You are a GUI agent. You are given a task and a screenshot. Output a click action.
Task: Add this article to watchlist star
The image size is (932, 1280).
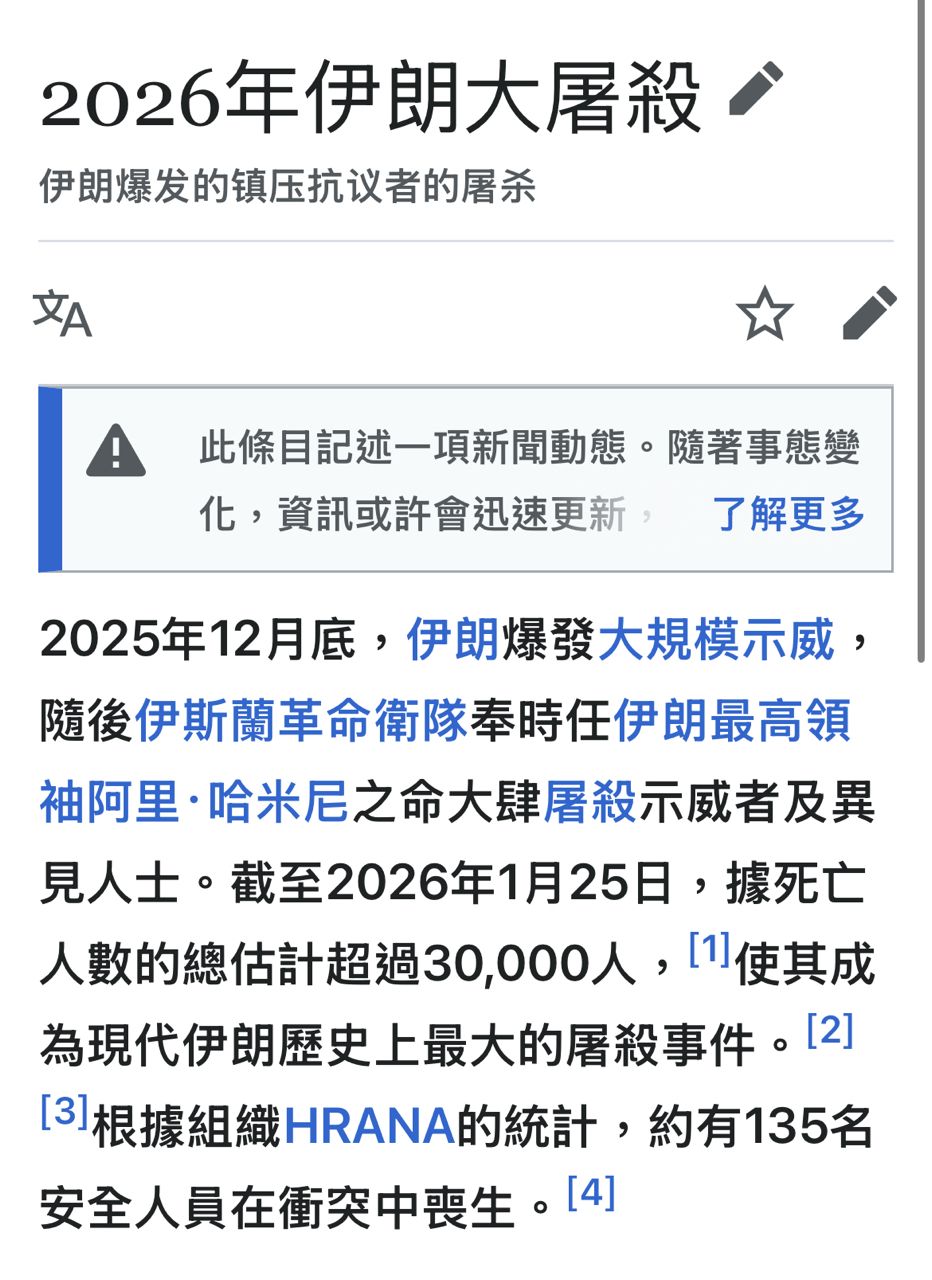click(765, 313)
